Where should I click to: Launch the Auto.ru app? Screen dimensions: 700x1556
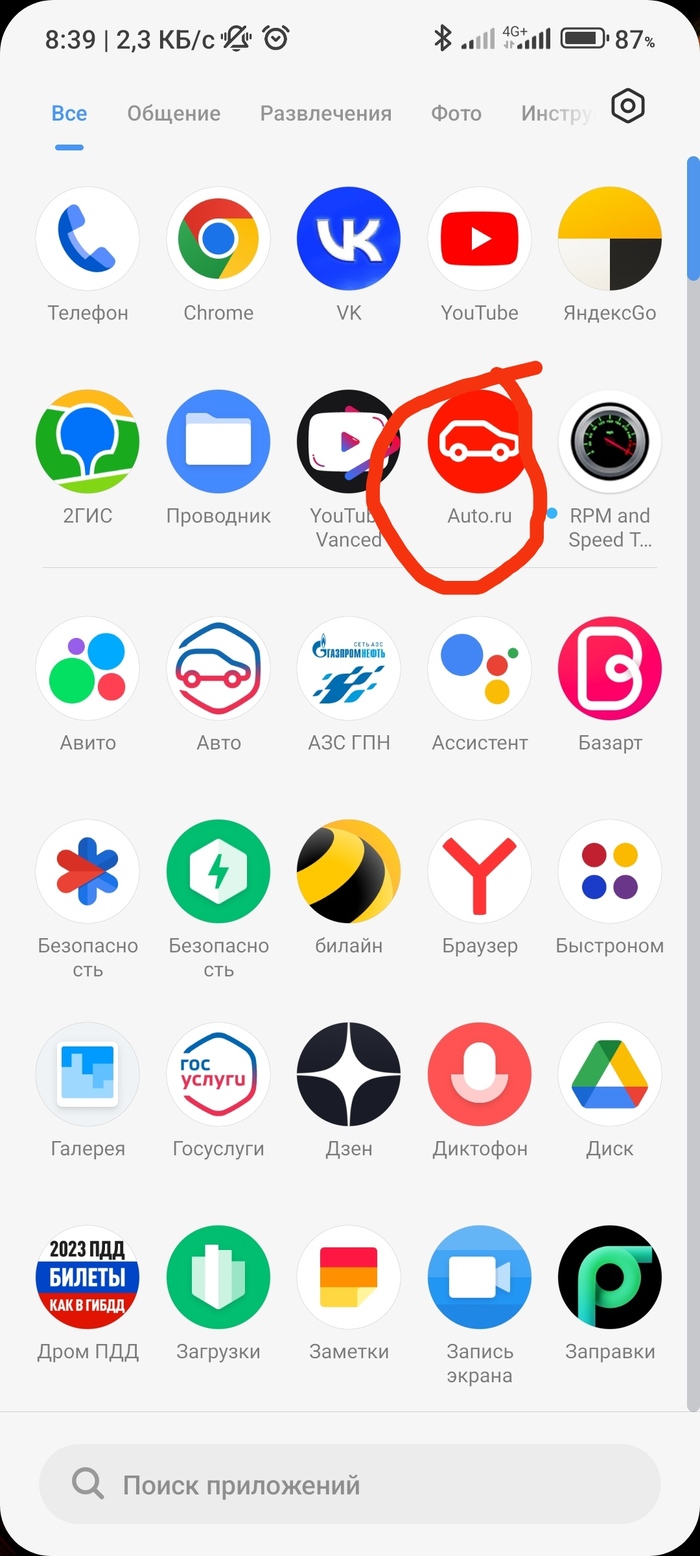point(479,442)
